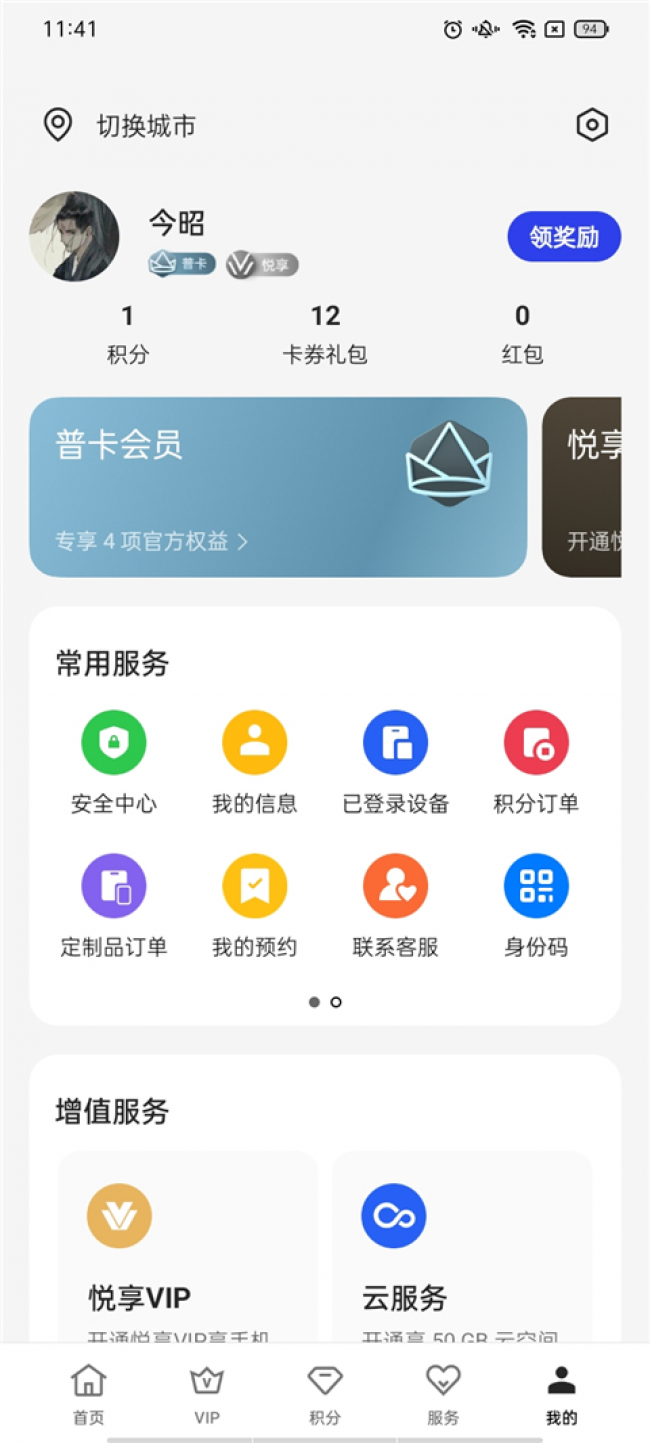The height and width of the screenshot is (1443, 650).
Task: Select the 服务 tab
Action: click(443, 1394)
